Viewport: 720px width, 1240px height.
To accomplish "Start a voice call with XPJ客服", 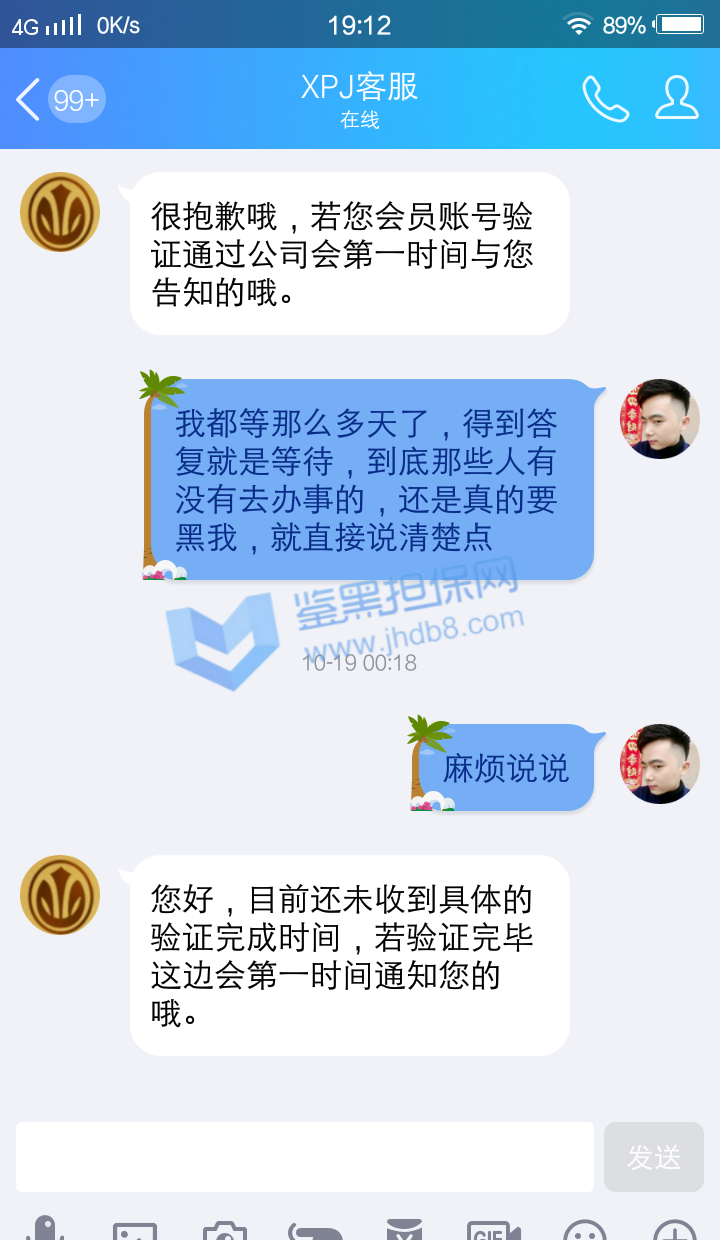I will tap(606, 99).
